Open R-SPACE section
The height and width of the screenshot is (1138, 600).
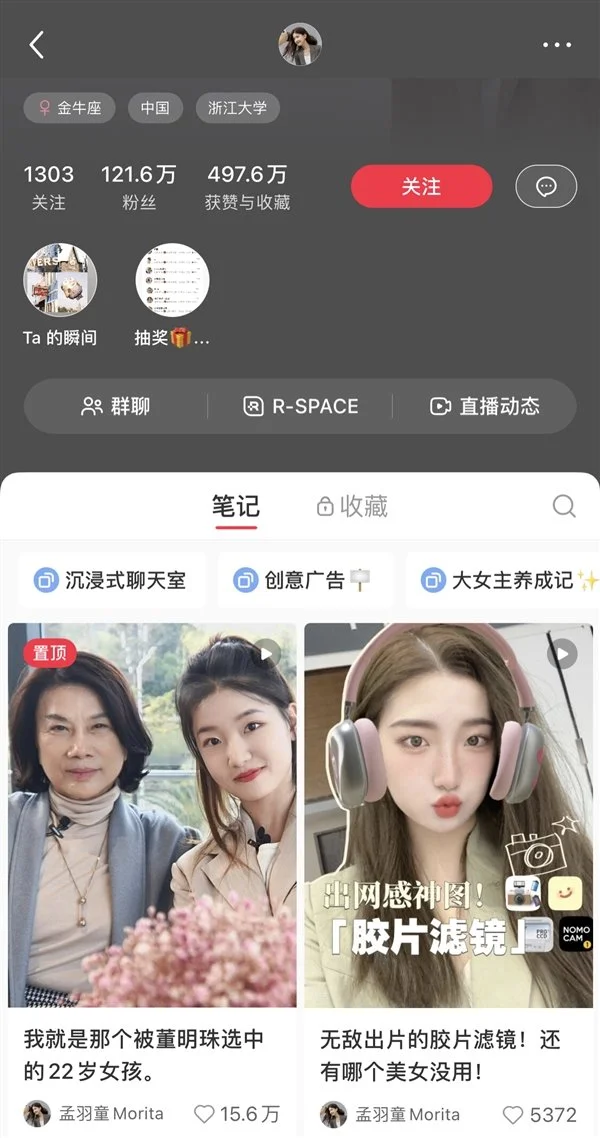point(301,406)
